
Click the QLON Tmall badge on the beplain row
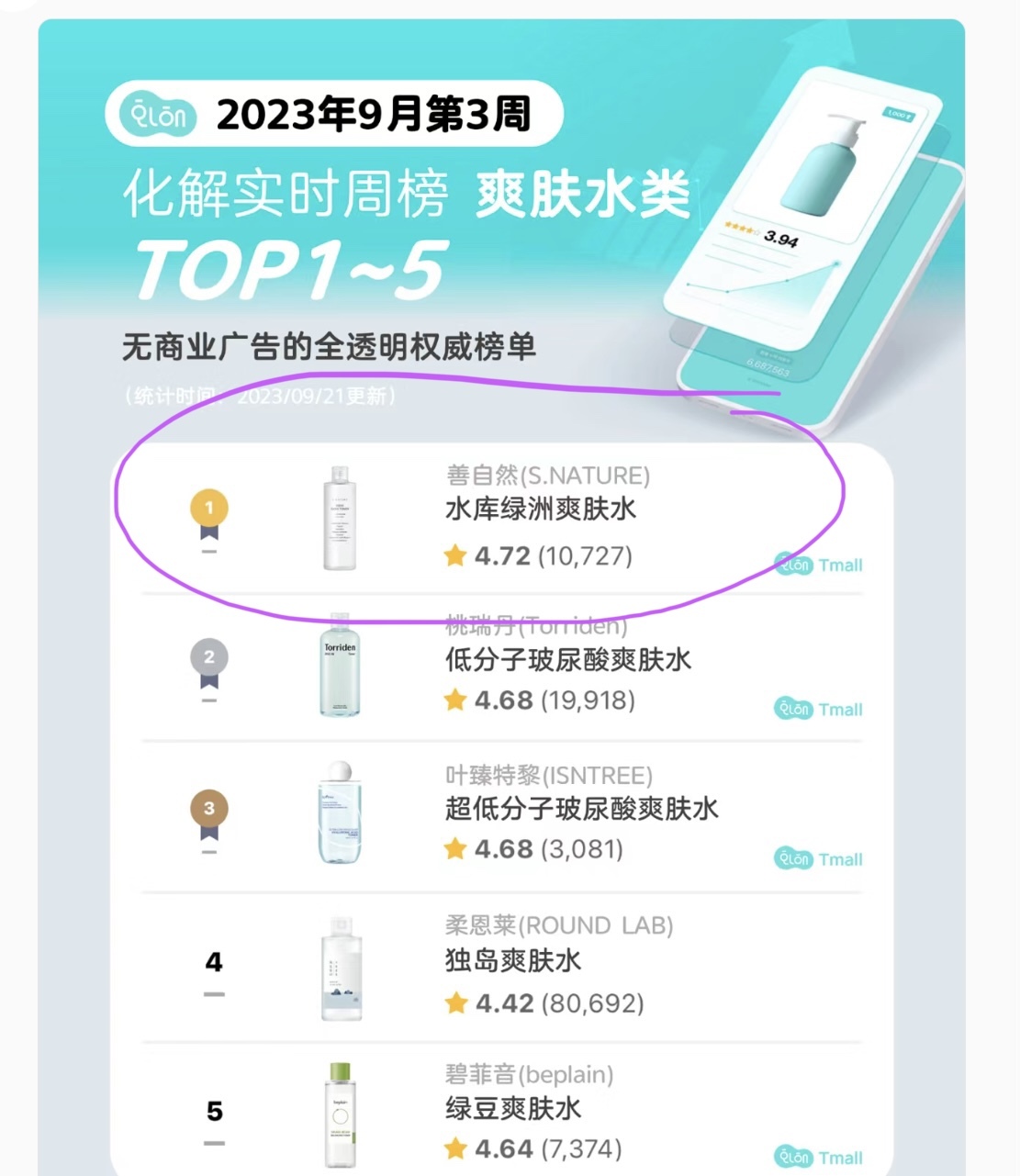click(x=816, y=1157)
